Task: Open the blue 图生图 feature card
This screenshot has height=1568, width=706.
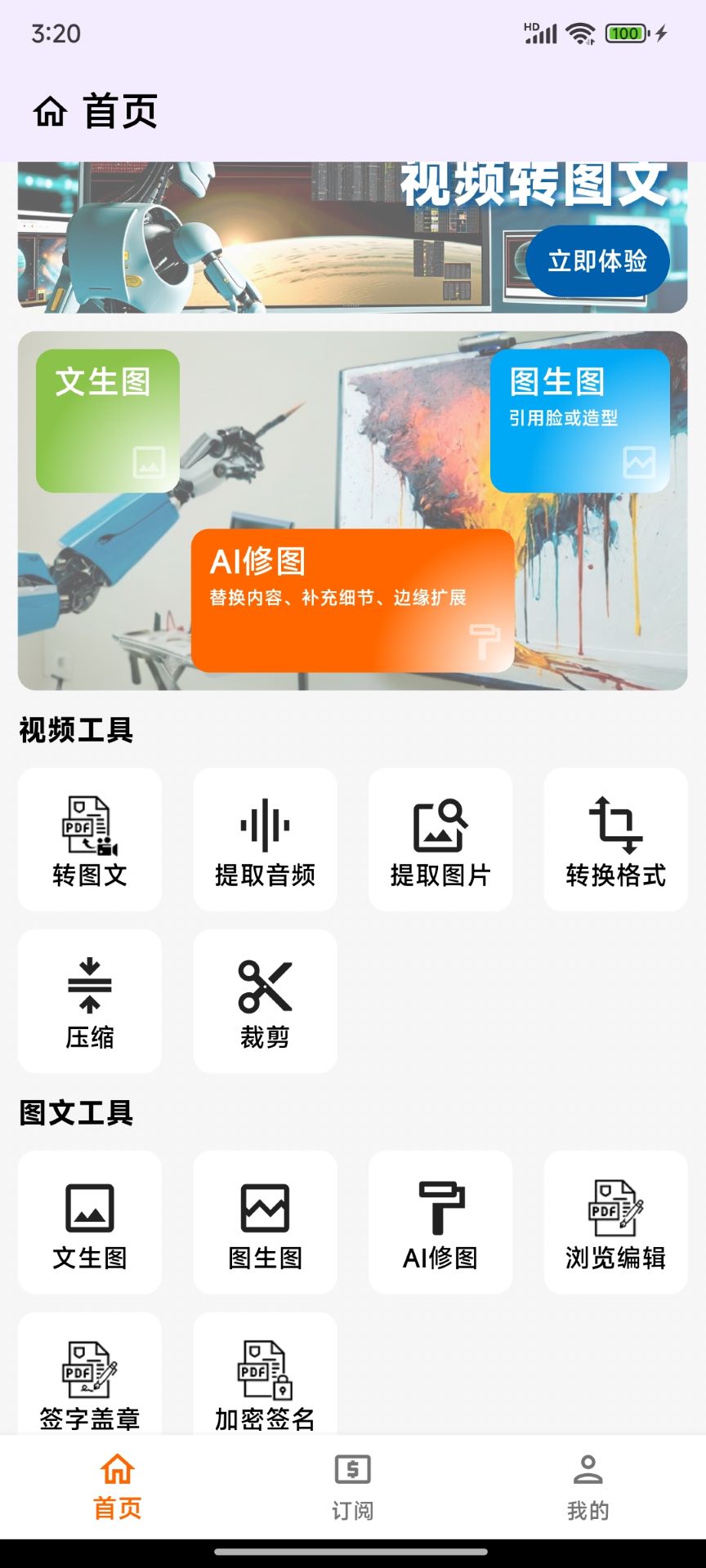Action: coord(580,419)
